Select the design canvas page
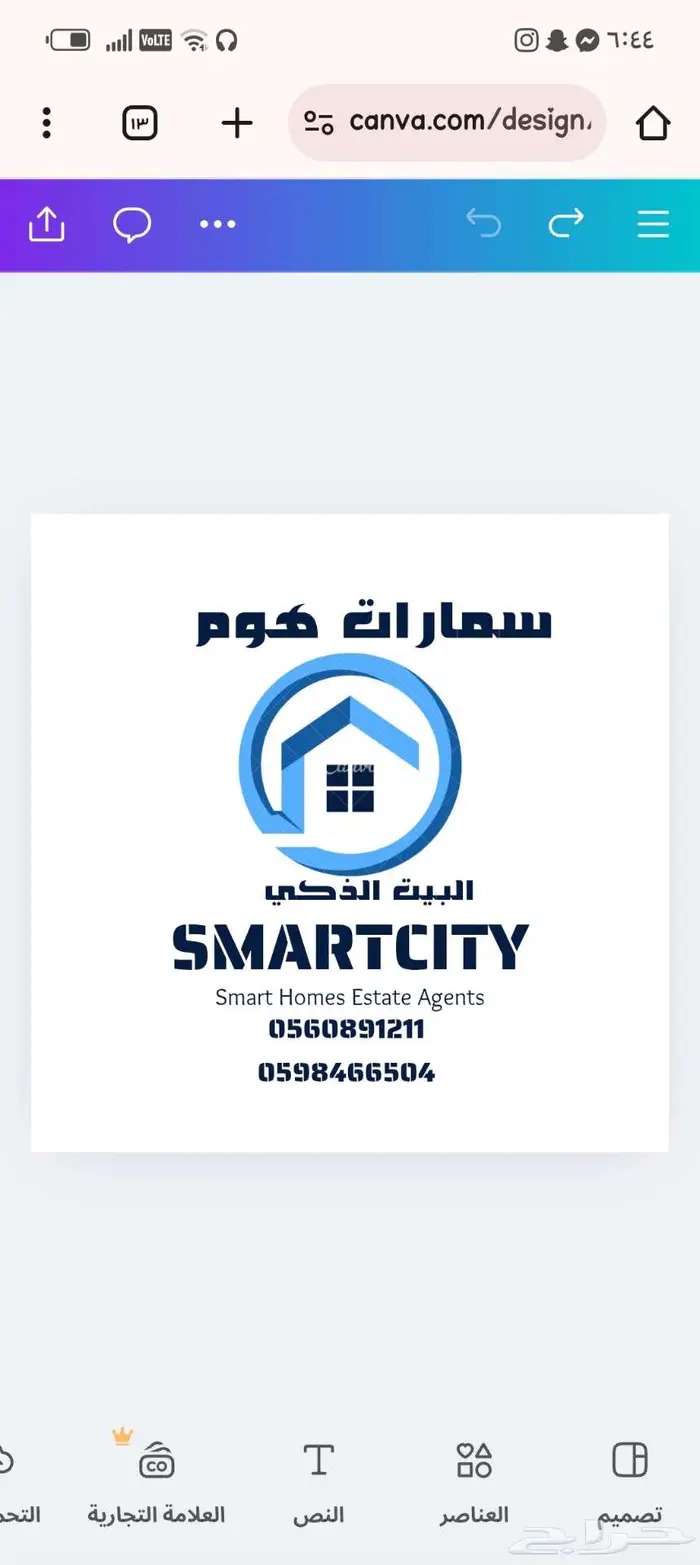 tap(350, 832)
